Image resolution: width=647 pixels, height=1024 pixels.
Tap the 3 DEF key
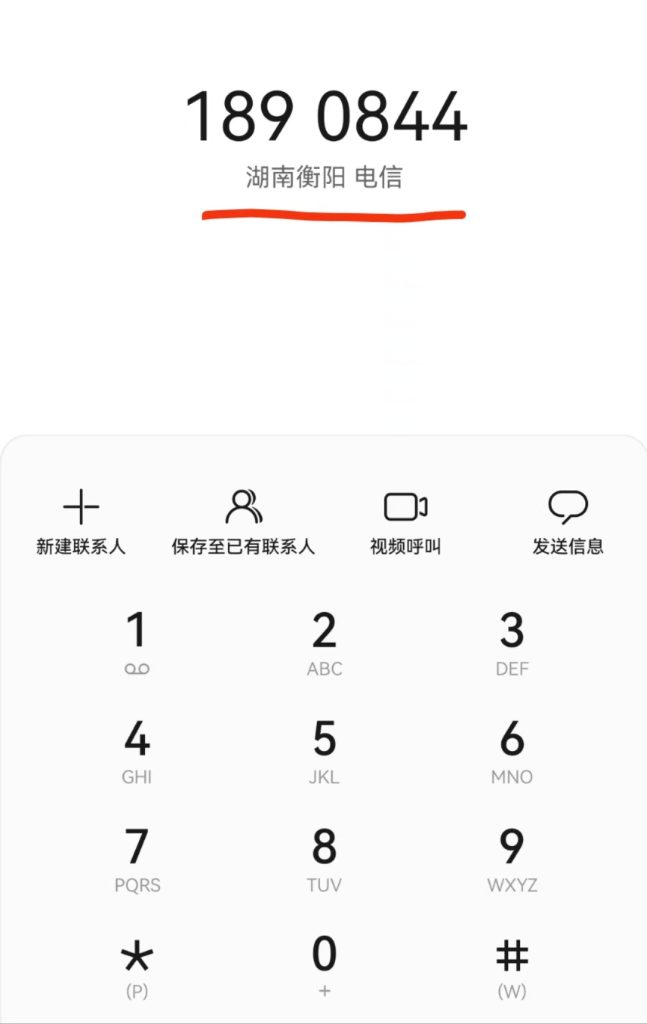(511, 644)
